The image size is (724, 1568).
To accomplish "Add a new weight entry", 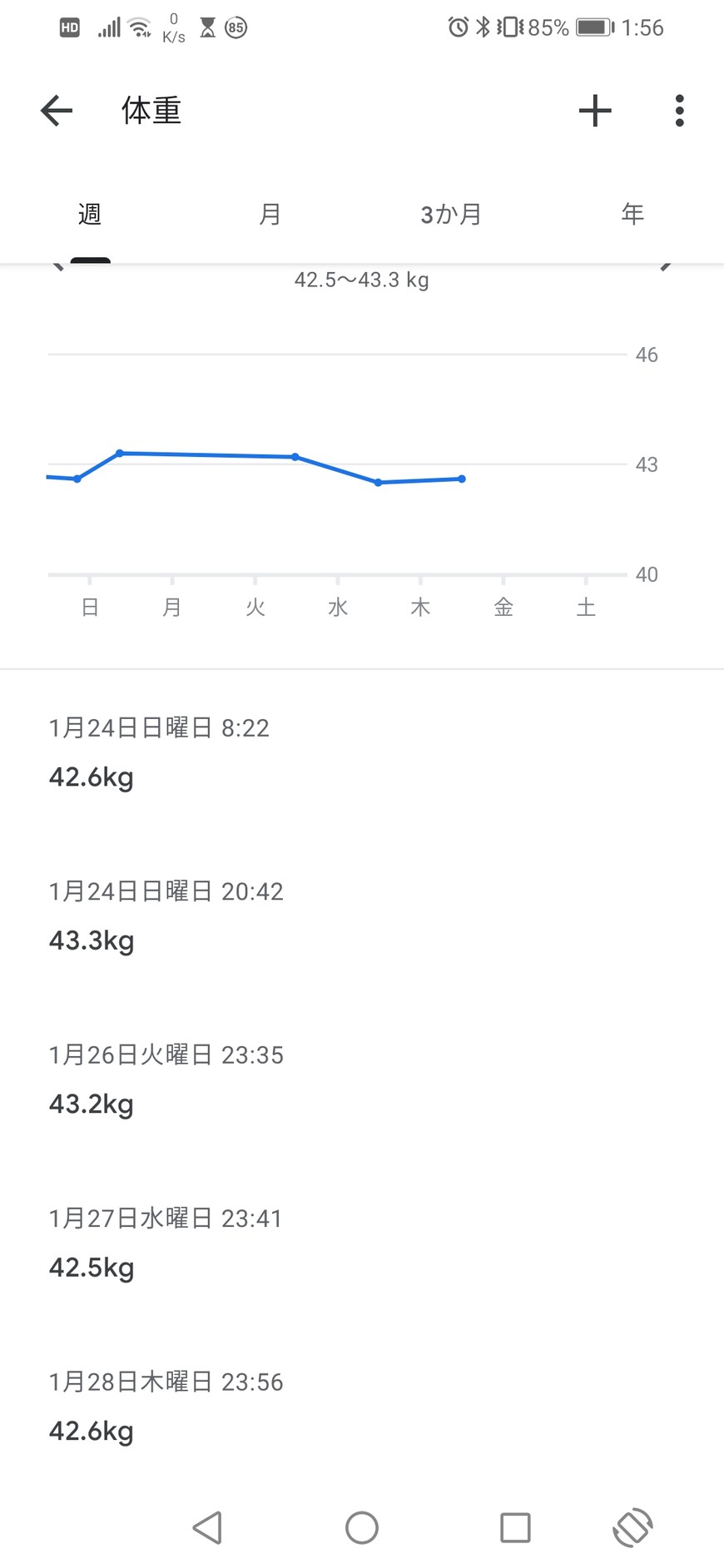I will click(x=595, y=111).
